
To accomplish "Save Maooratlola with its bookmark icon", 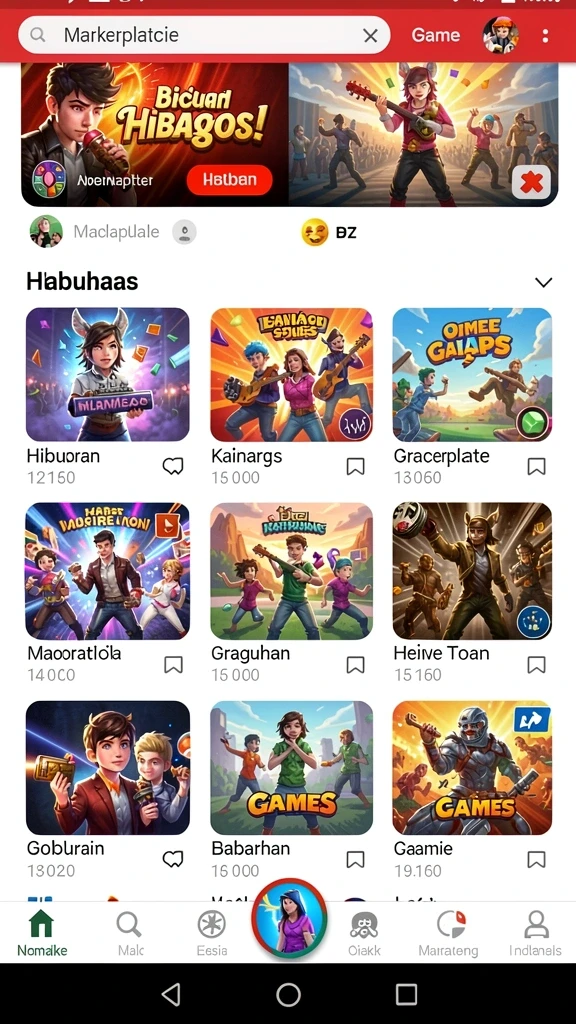I will point(173,665).
